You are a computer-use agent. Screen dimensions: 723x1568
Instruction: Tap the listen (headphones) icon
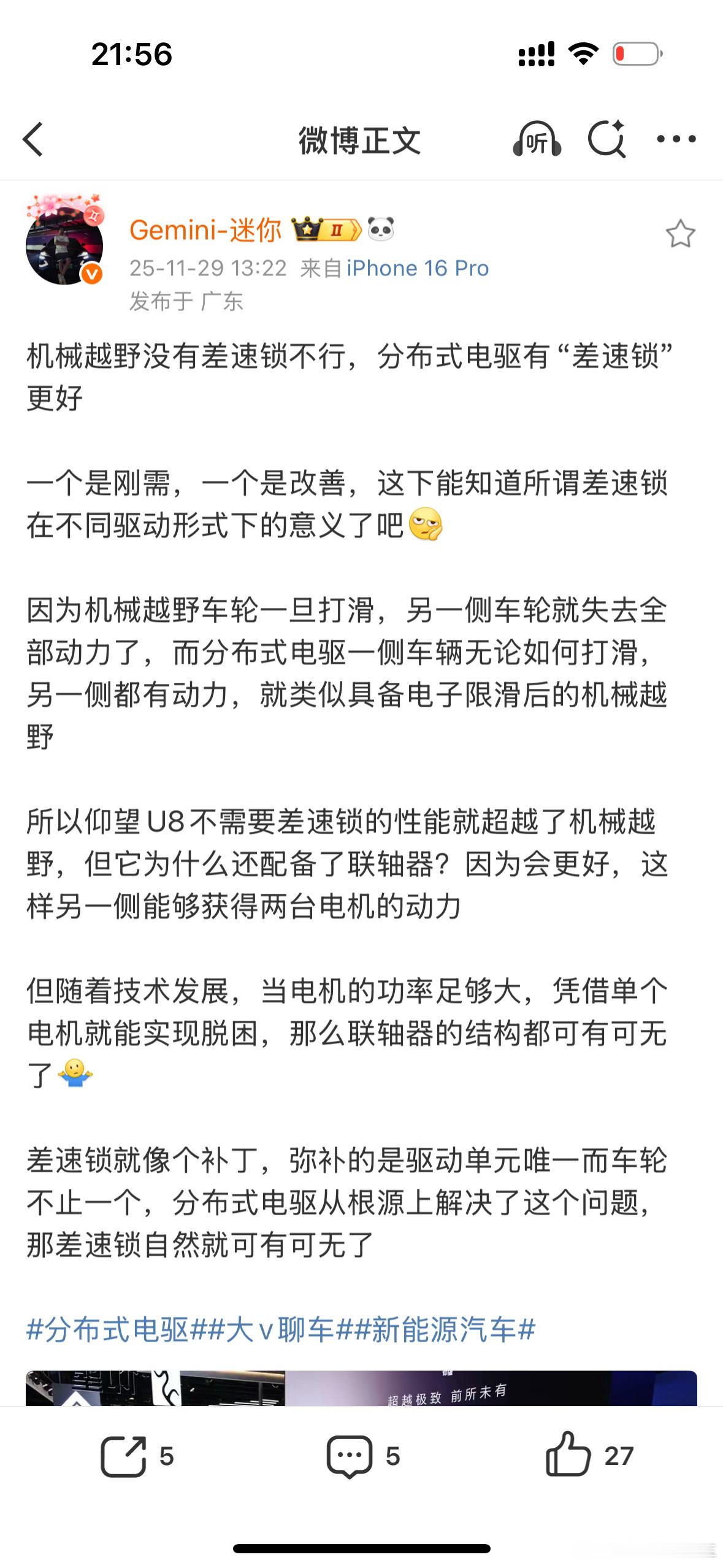coord(539,140)
